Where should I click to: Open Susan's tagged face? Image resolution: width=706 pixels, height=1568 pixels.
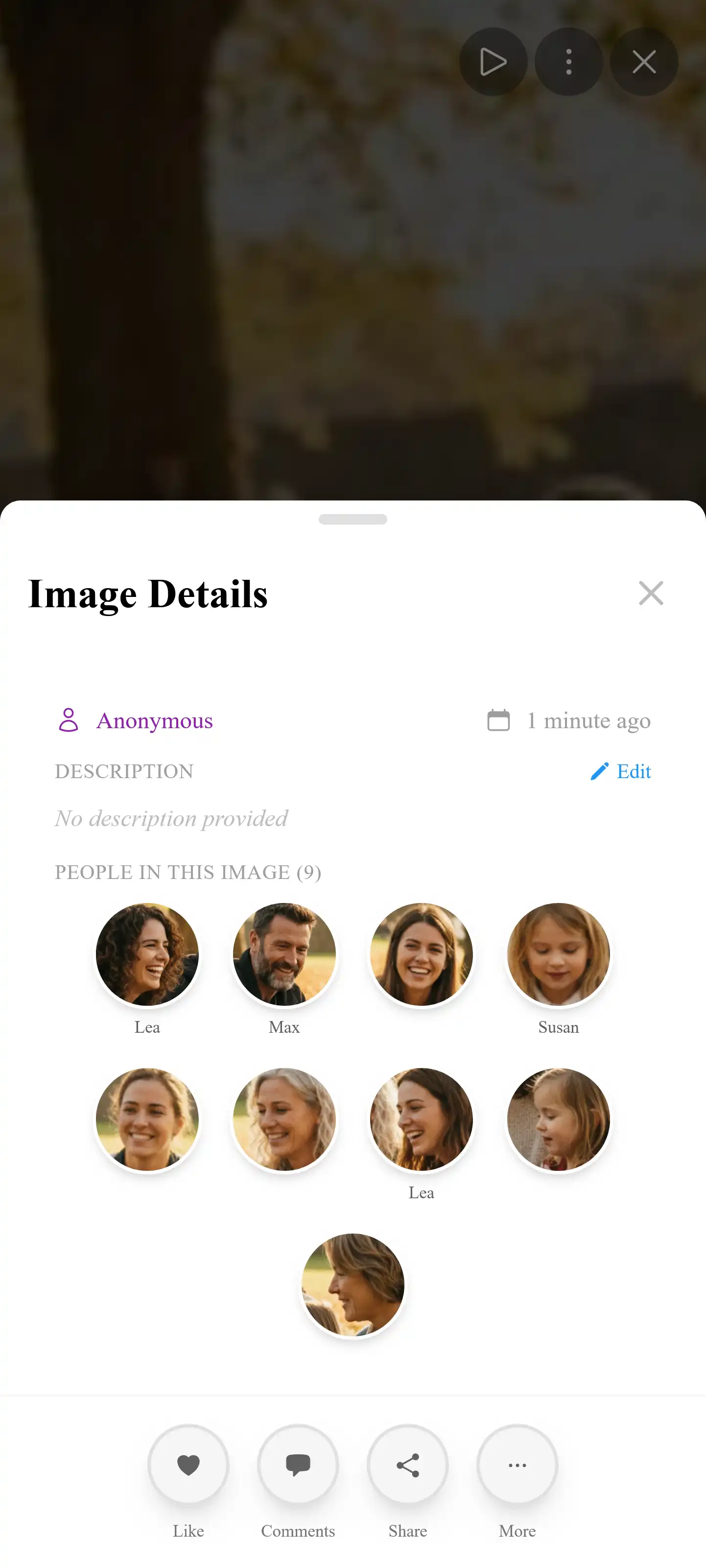558,954
